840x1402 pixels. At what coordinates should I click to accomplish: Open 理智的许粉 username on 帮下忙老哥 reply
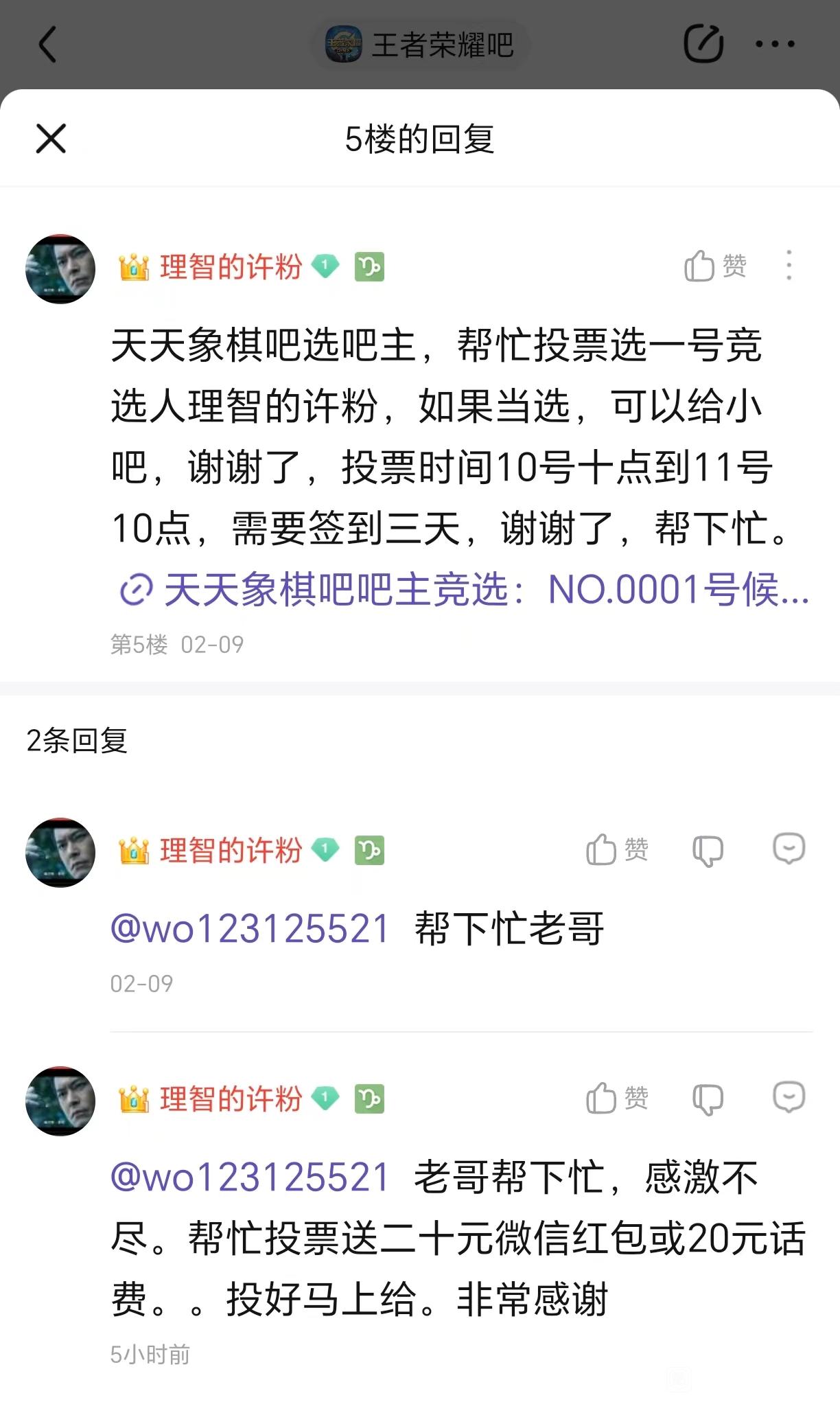(231, 851)
